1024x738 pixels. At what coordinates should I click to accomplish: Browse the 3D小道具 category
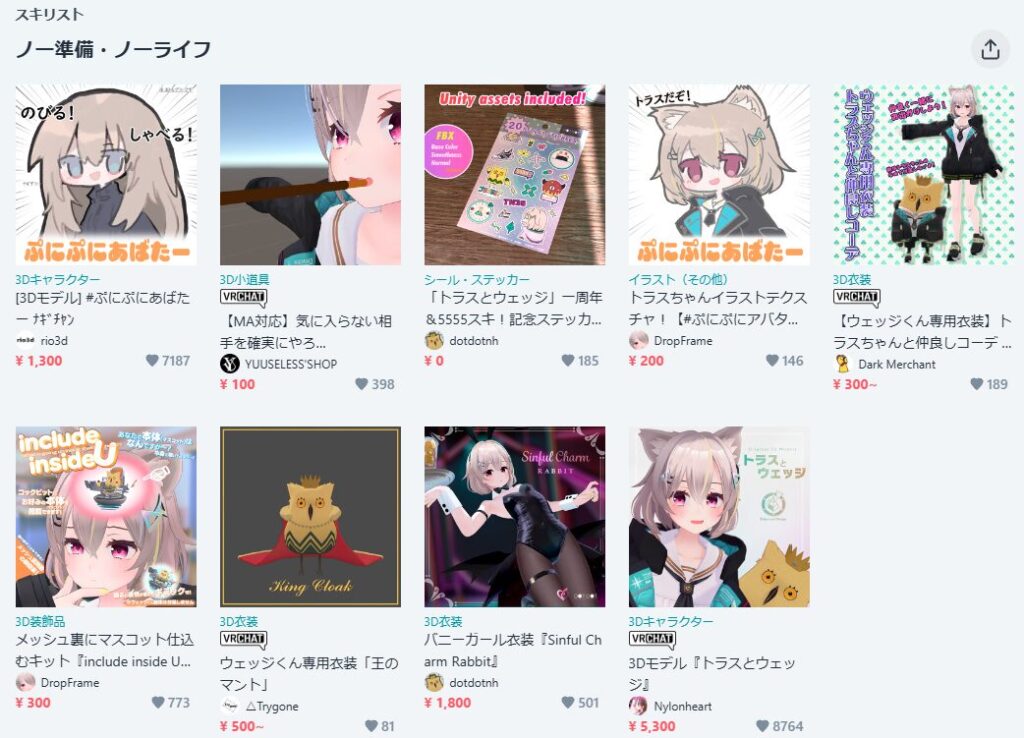click(x=245, y=280)
